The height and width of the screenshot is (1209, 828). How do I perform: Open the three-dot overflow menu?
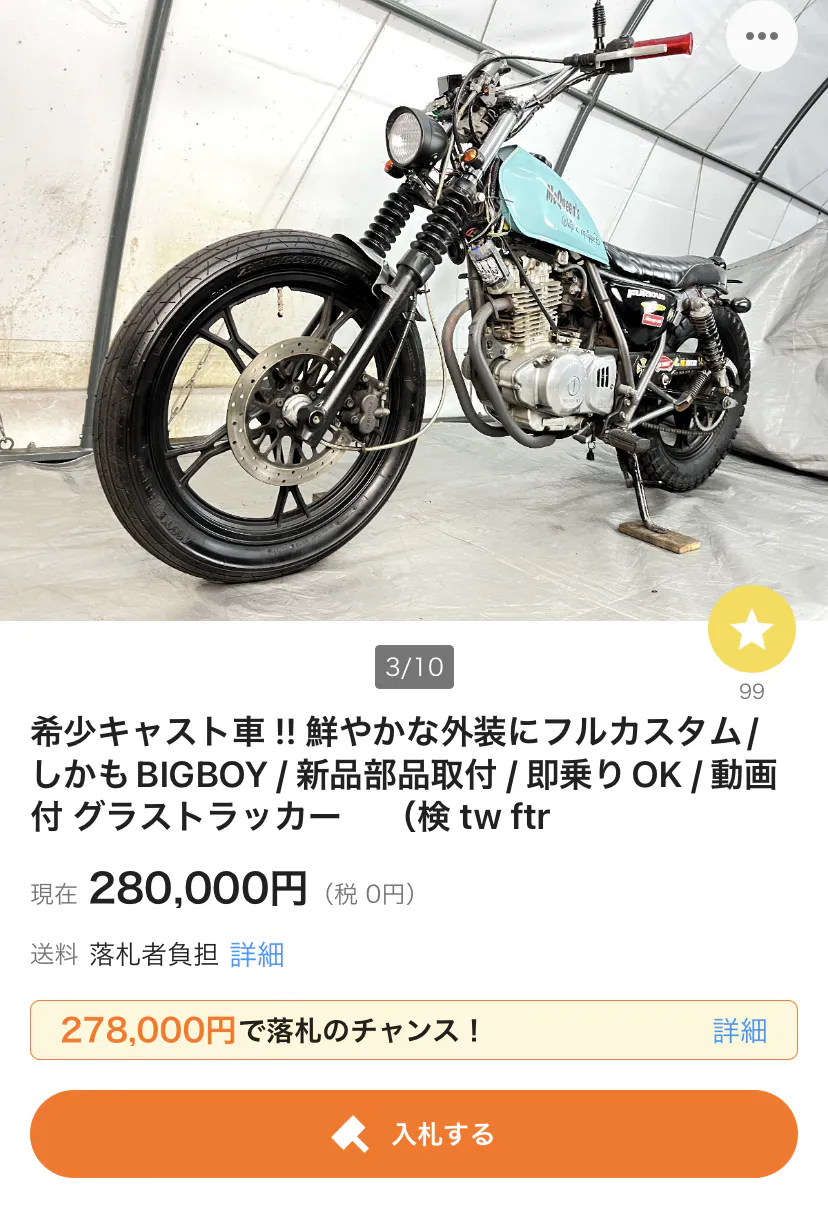click(761, 37)
